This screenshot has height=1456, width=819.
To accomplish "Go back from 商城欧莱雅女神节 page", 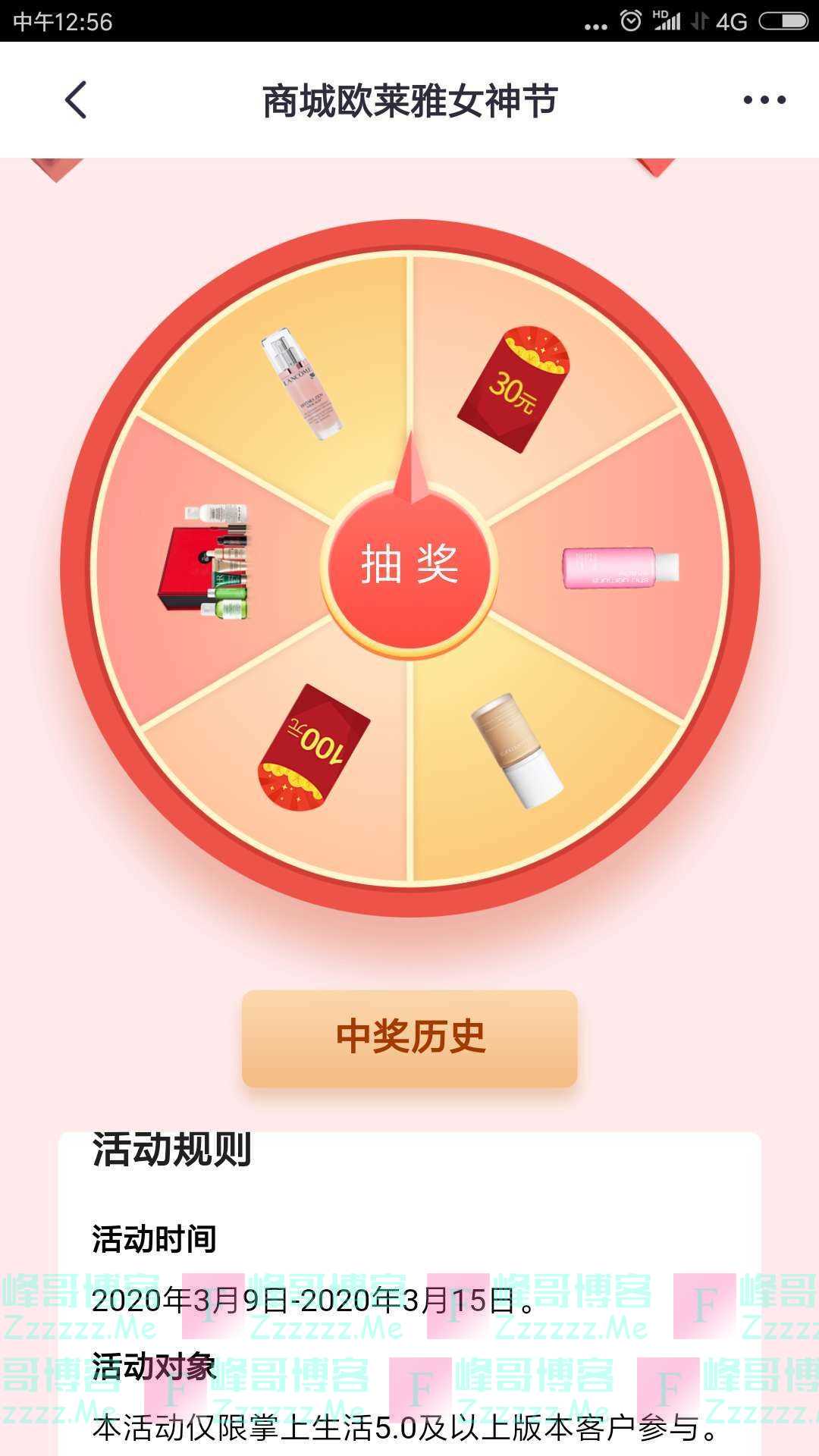I will tap(76, 100).
